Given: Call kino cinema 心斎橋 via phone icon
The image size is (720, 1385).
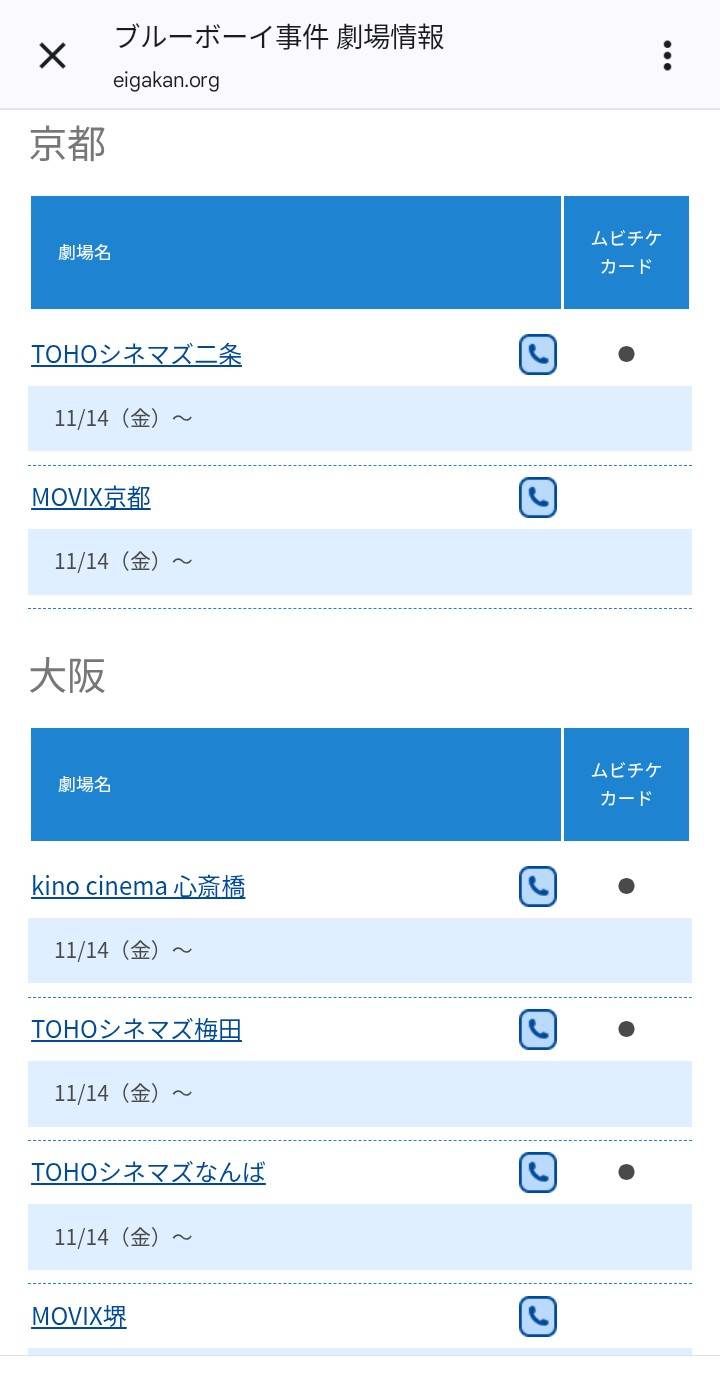Looking at the screenshot, I should coord(538,887).
